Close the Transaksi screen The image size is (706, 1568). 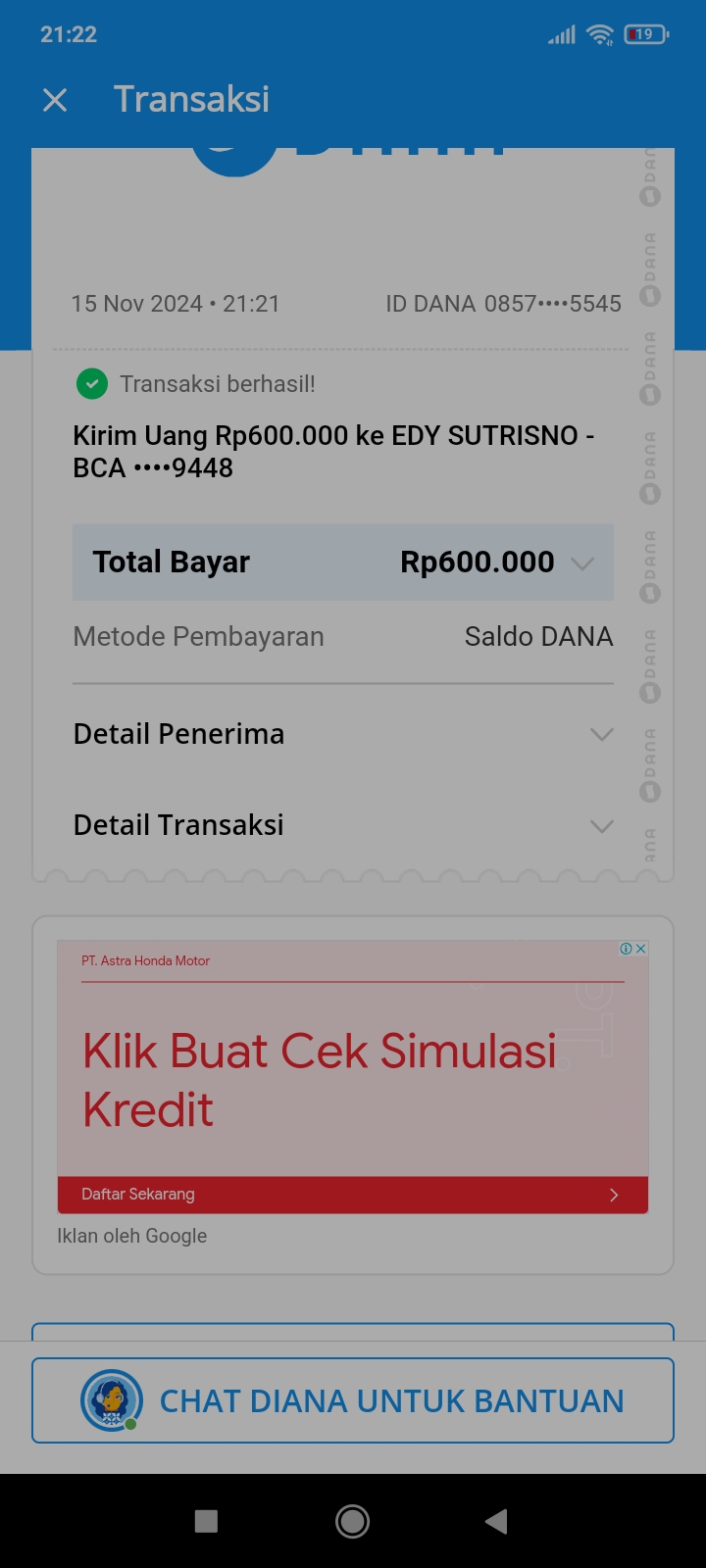click(55, 99)
